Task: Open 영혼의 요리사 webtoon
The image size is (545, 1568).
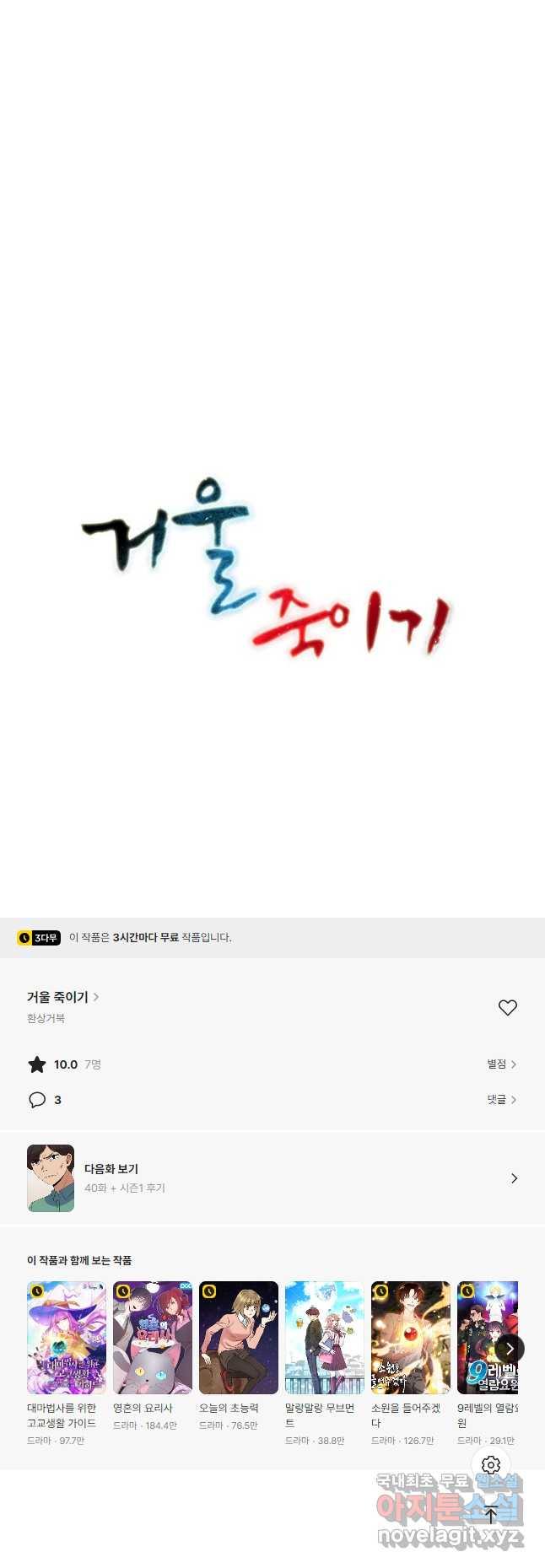Action: point(153,1339)
